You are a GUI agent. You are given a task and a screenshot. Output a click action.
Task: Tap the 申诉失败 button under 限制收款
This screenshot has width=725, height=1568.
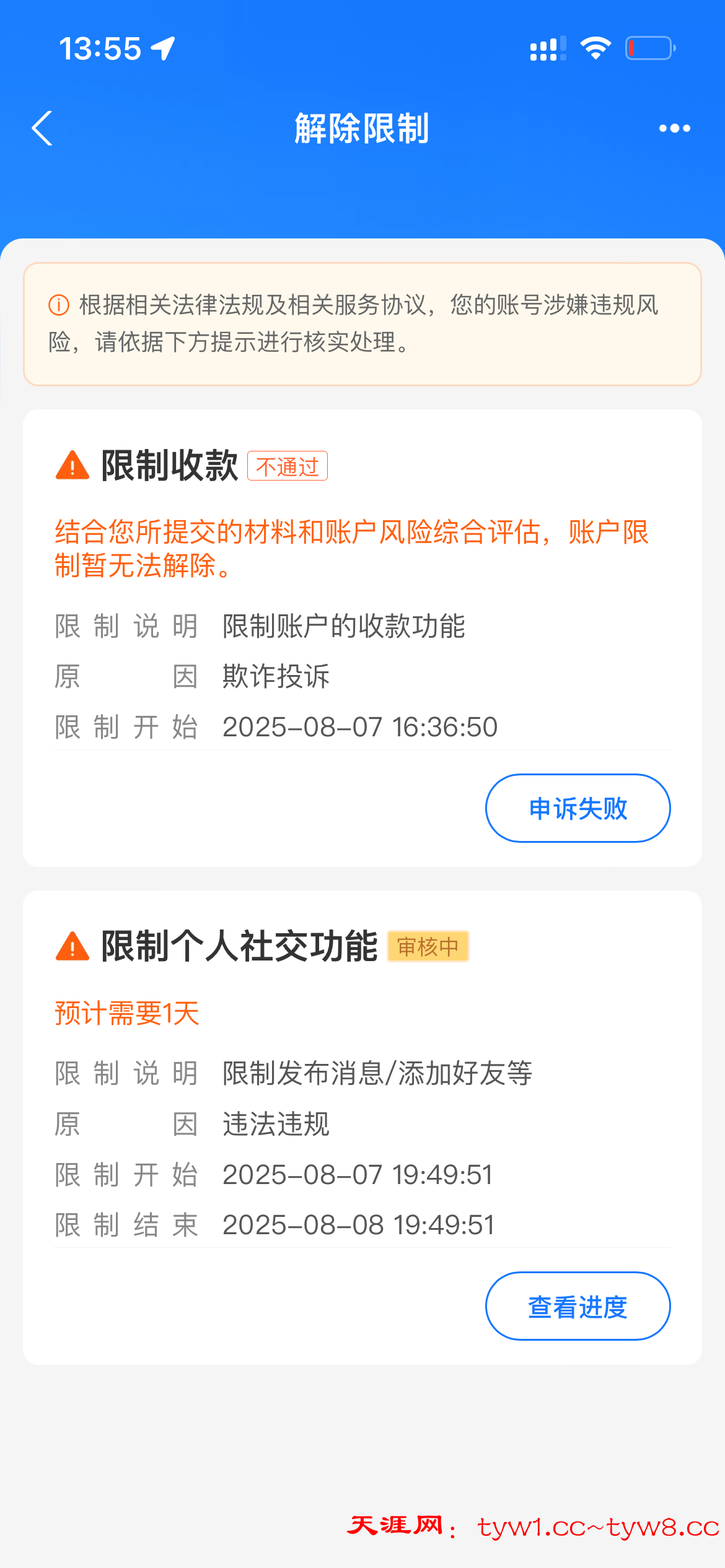point(578,808)
